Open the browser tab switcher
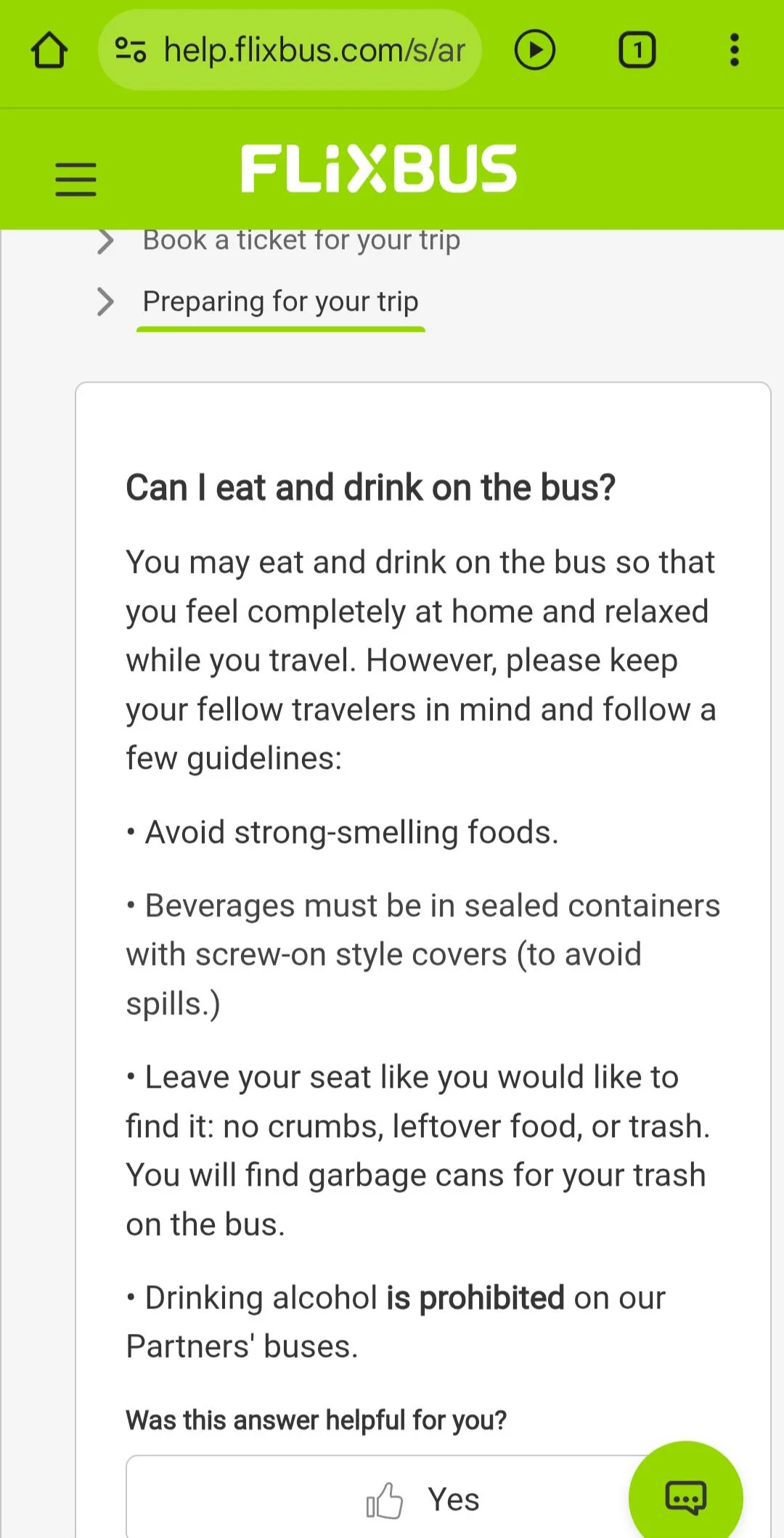 click(637, 50)
